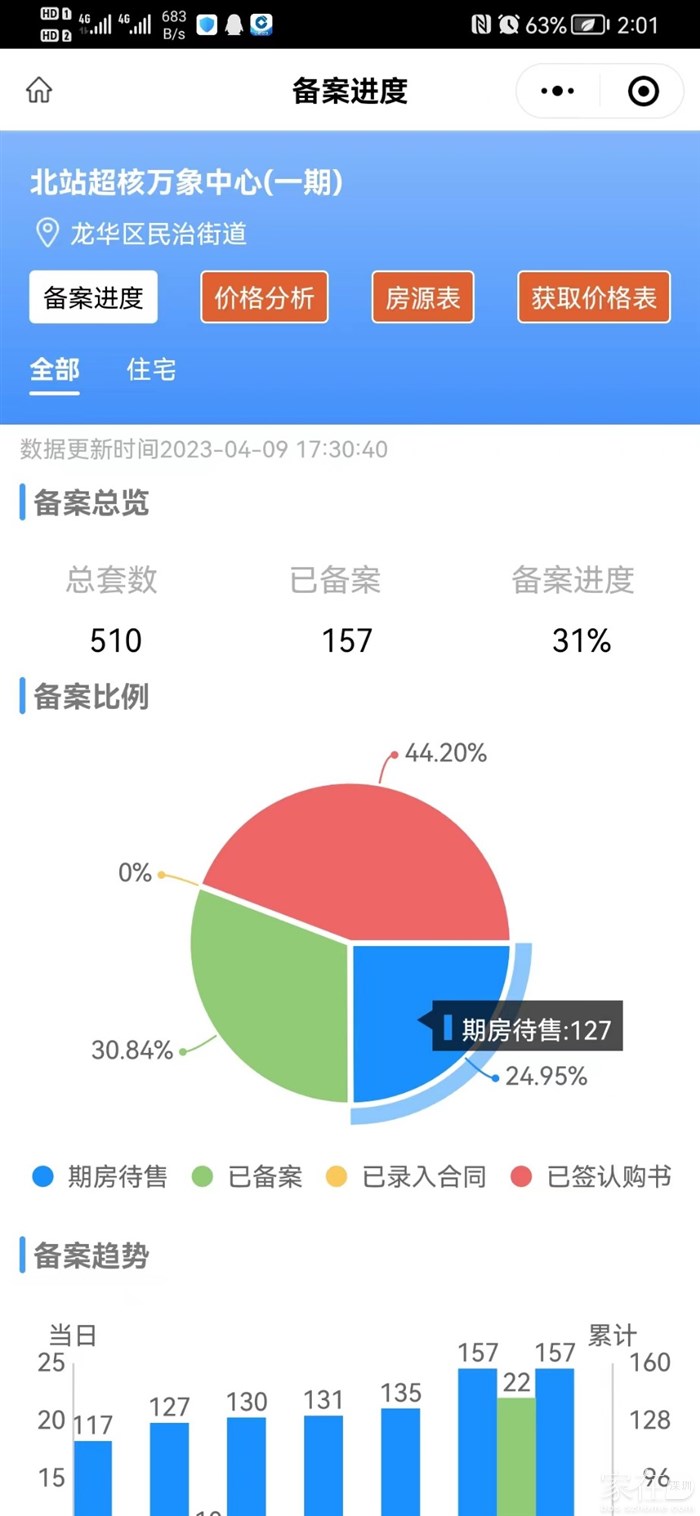The image size is (700, 1516).
Task: Toggle the 已录入合同 legend item
Action: pos(407,1176)
